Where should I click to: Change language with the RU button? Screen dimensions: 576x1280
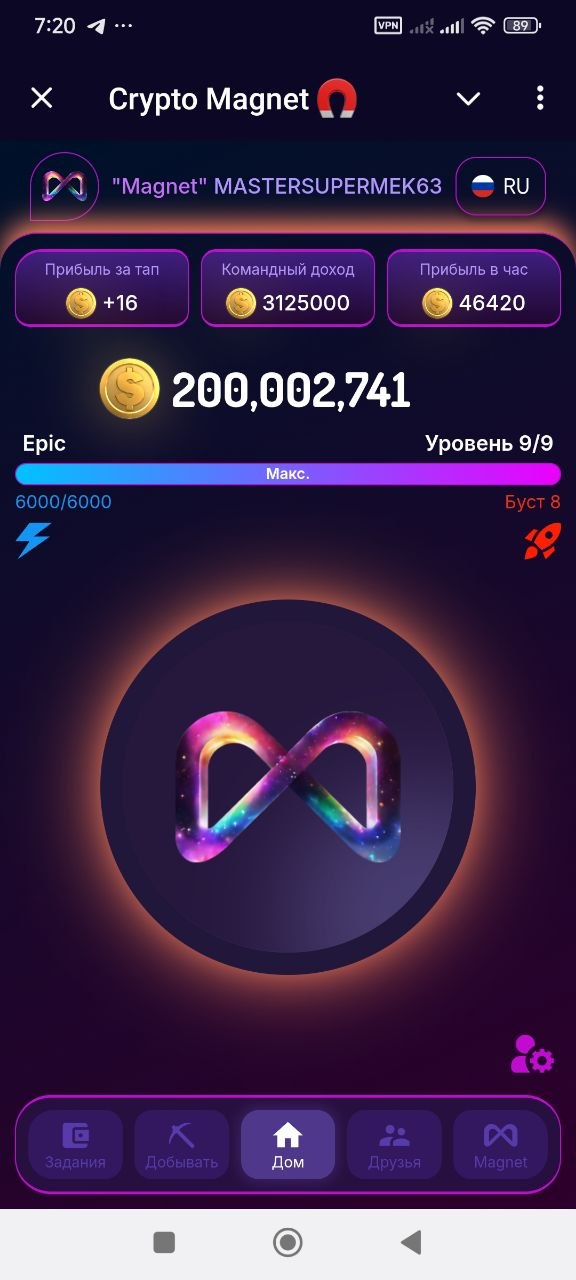(500, 186)
